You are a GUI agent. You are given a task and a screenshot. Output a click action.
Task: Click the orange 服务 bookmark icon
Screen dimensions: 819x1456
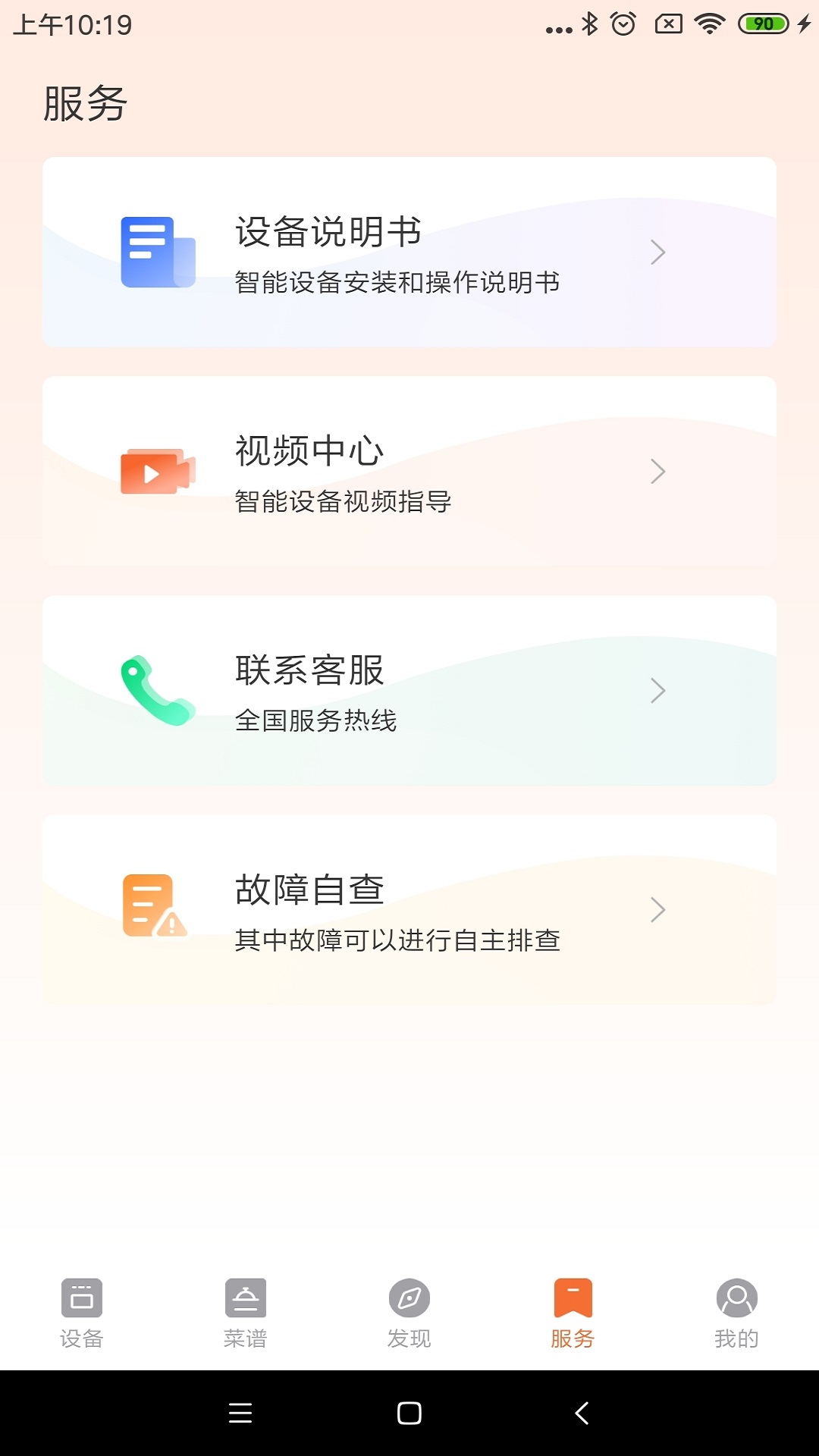pos(573,1298)
